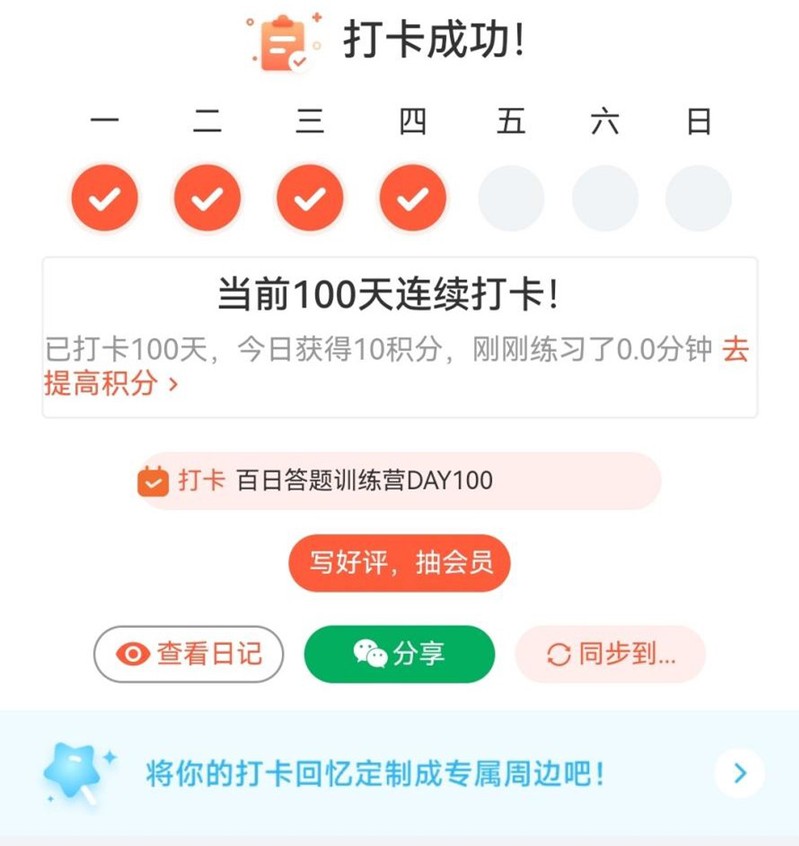
Task: Open the 百日答题训练营DAY100 check-in tag
Action: [x=400, y=481]
